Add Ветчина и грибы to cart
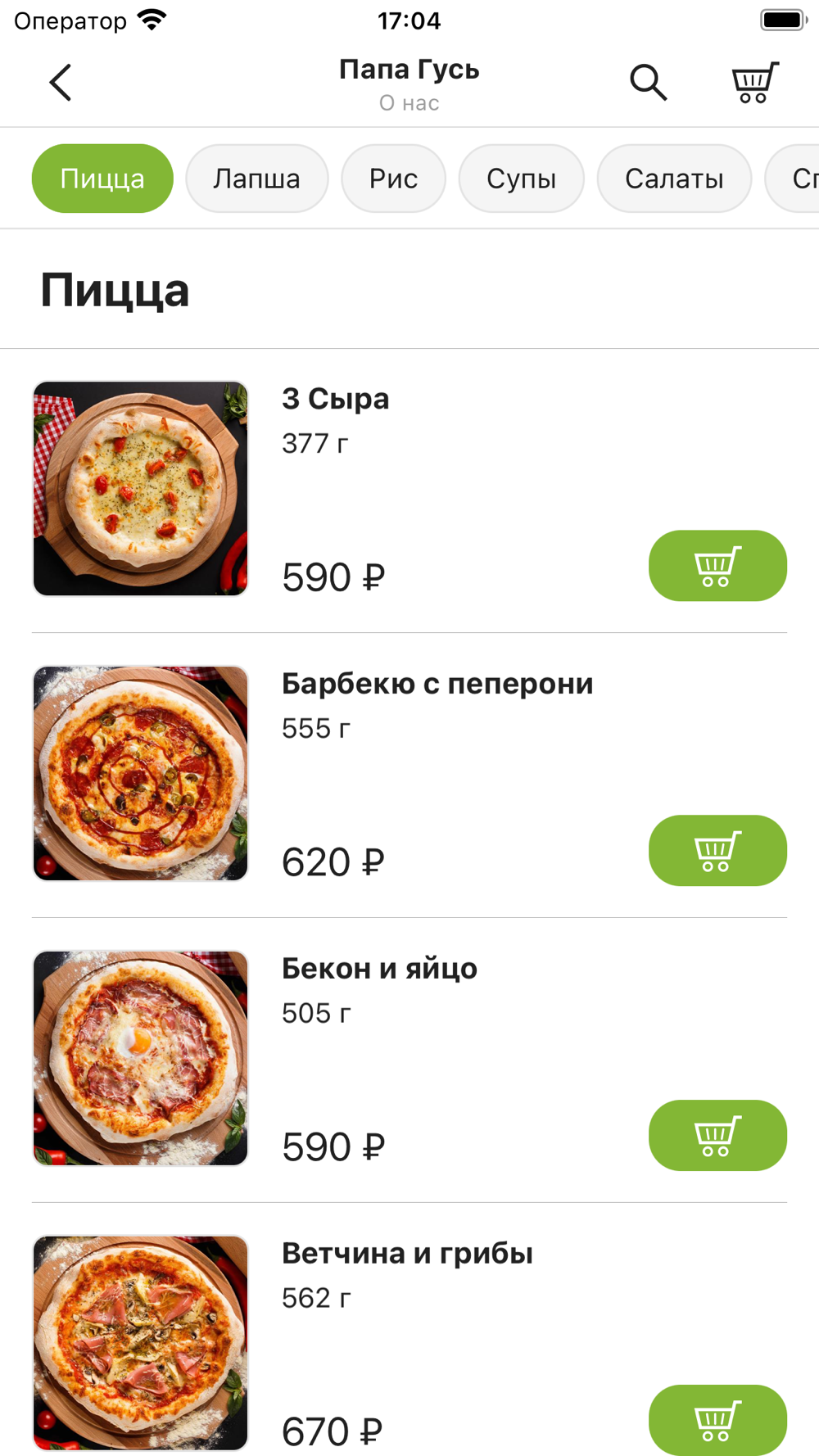The image size is (819, 1456). pyautogui.click(x=717, y=1419)
